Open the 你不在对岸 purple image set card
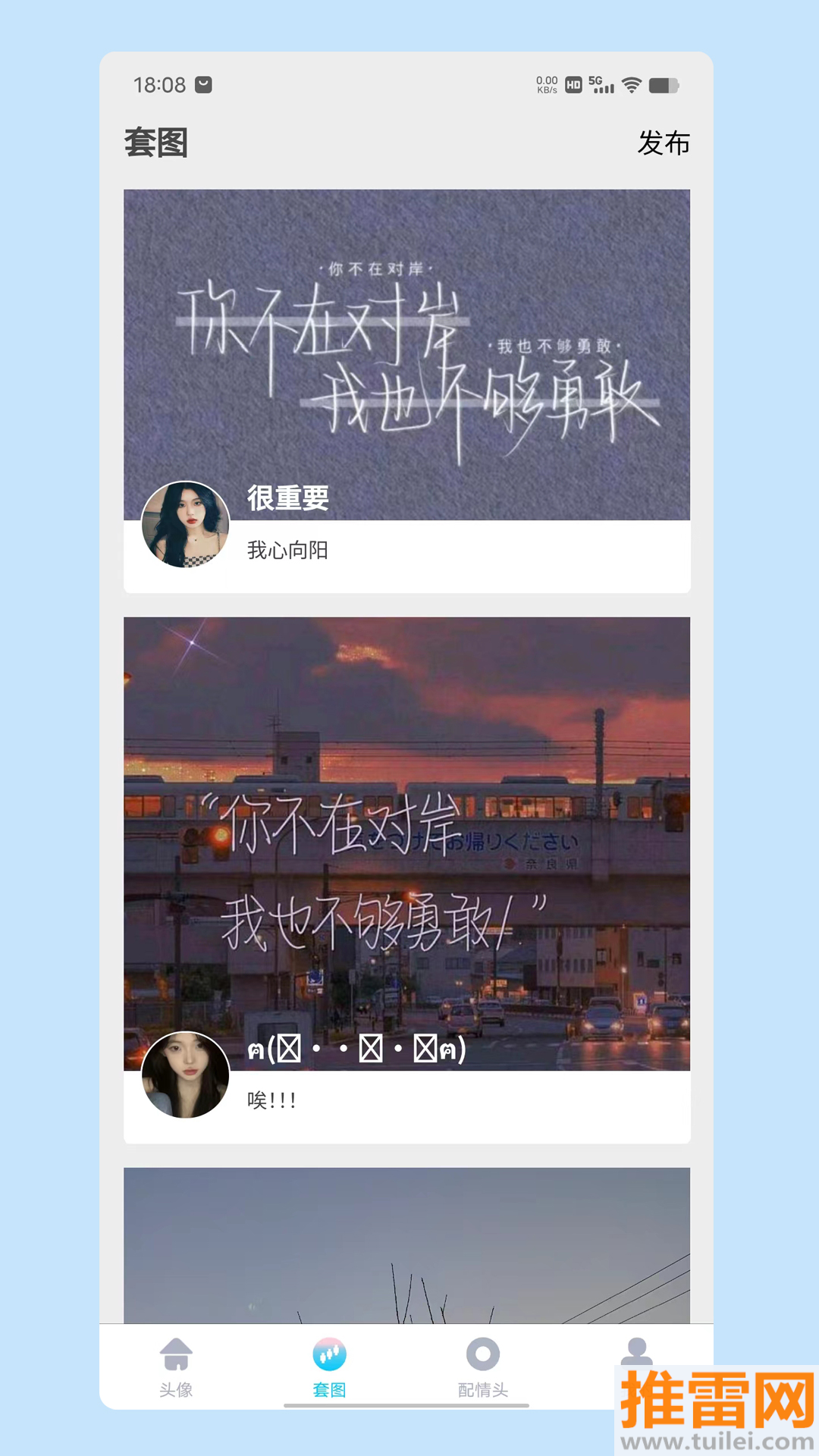 pos(406,354)
